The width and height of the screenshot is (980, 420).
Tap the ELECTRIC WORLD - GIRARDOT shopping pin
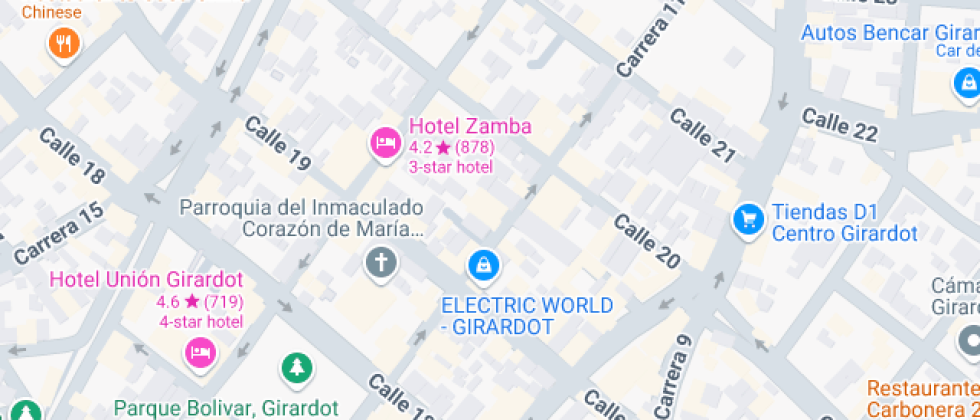click(x=484, y=265)
